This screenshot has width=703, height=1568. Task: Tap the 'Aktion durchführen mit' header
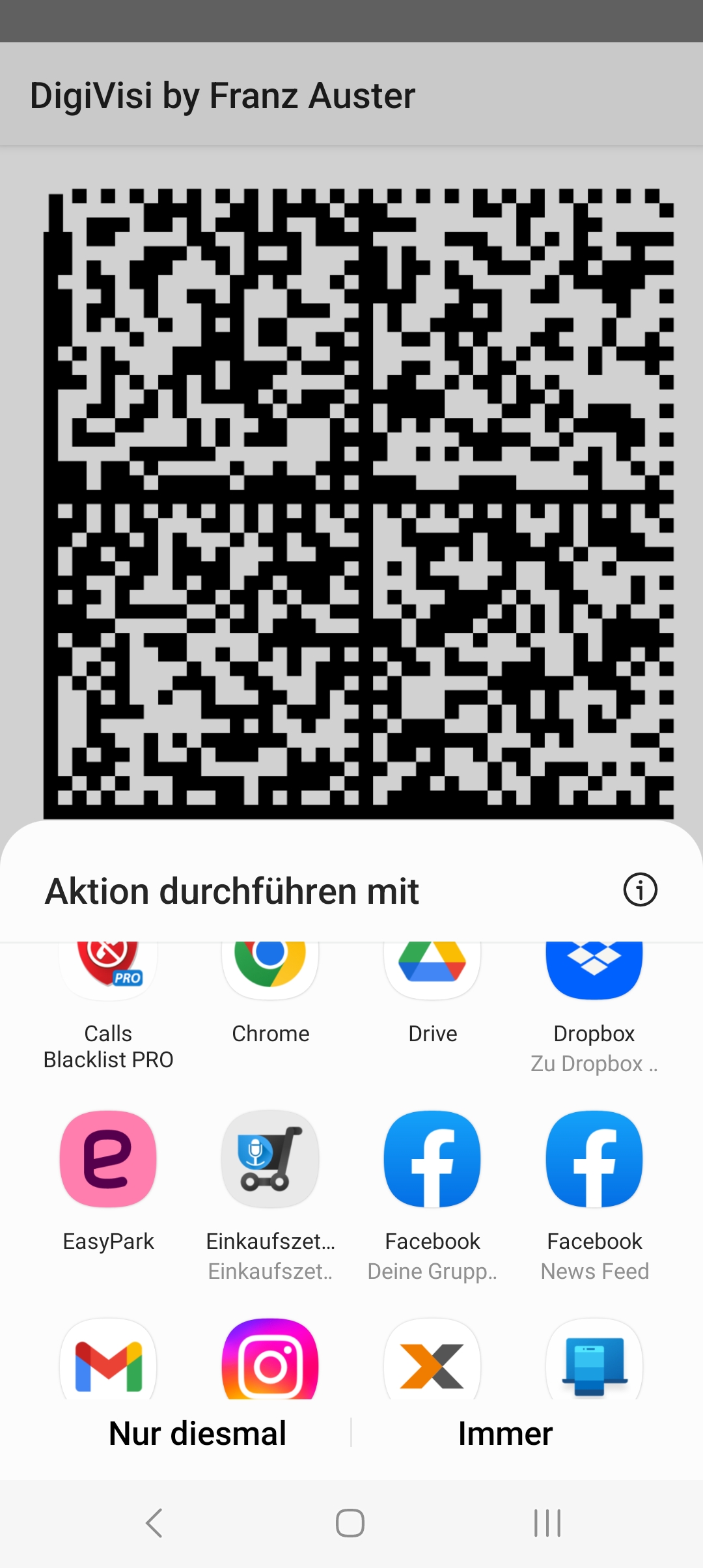232,890
